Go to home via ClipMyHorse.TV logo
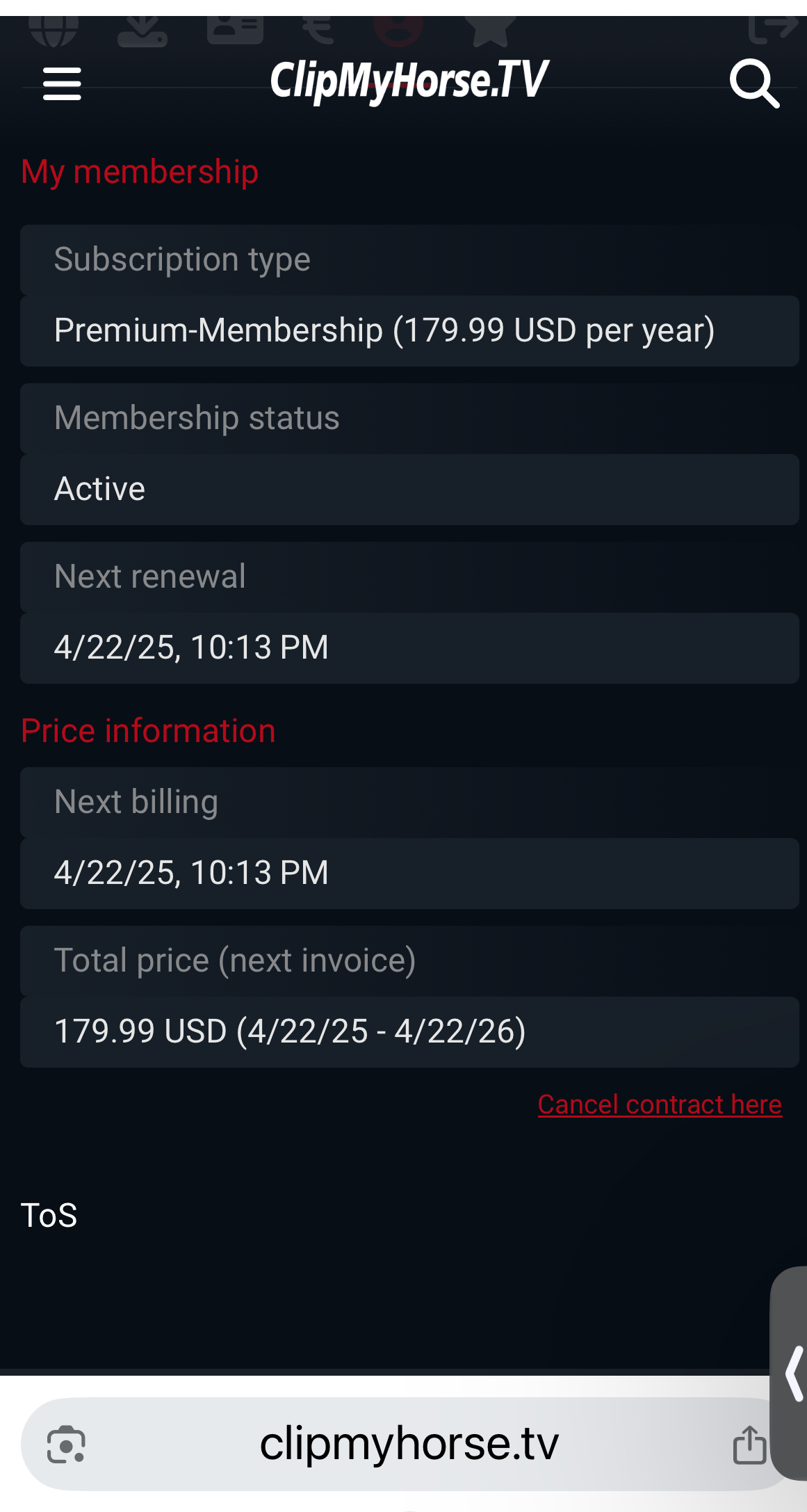This screenshot has height=1512, width=807. [x=409, y=81]
